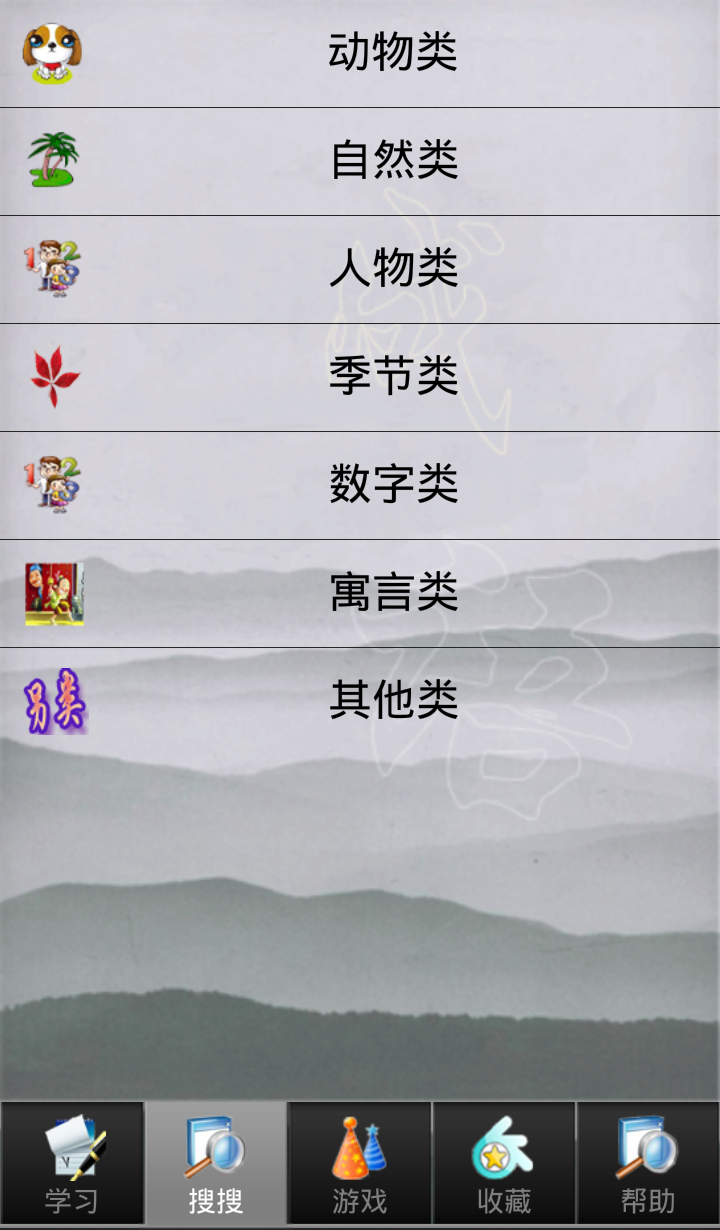The width and height of the screenshot is (720, 1230).
Task: Open the 季节类 category
Action: [x=392, y=377]
